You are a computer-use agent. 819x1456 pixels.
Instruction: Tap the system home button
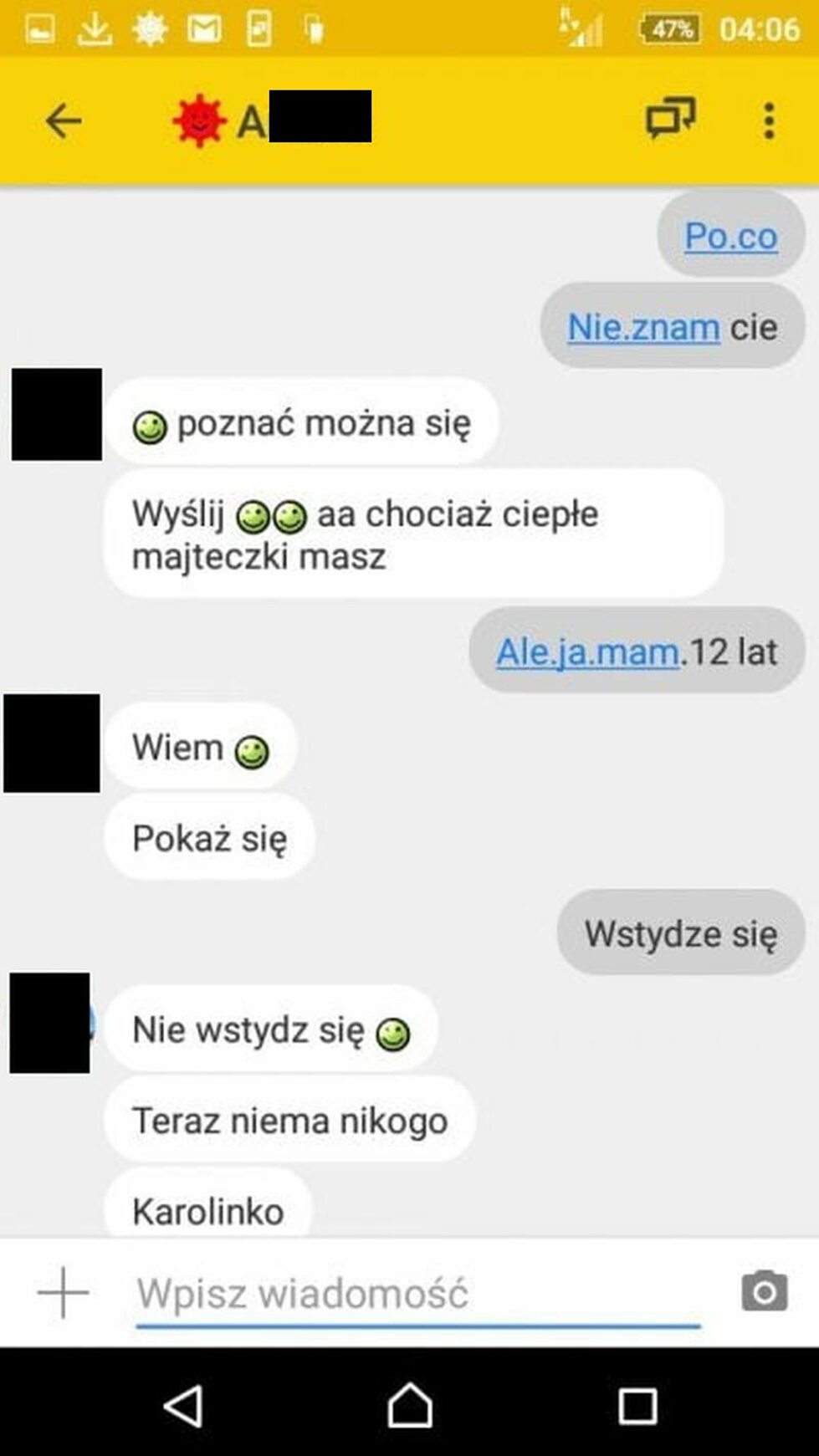pyautogui.click(x=409, y=1406)
